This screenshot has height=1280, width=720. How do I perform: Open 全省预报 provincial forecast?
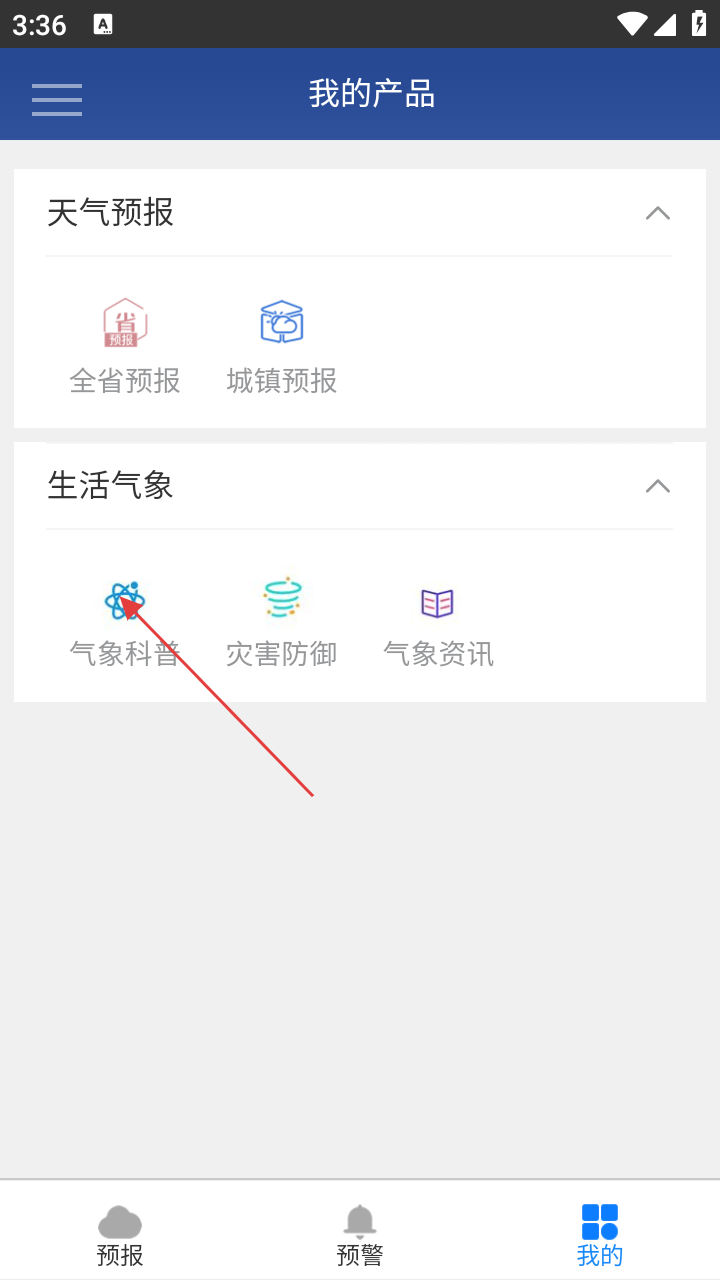(x=125, y=345)
